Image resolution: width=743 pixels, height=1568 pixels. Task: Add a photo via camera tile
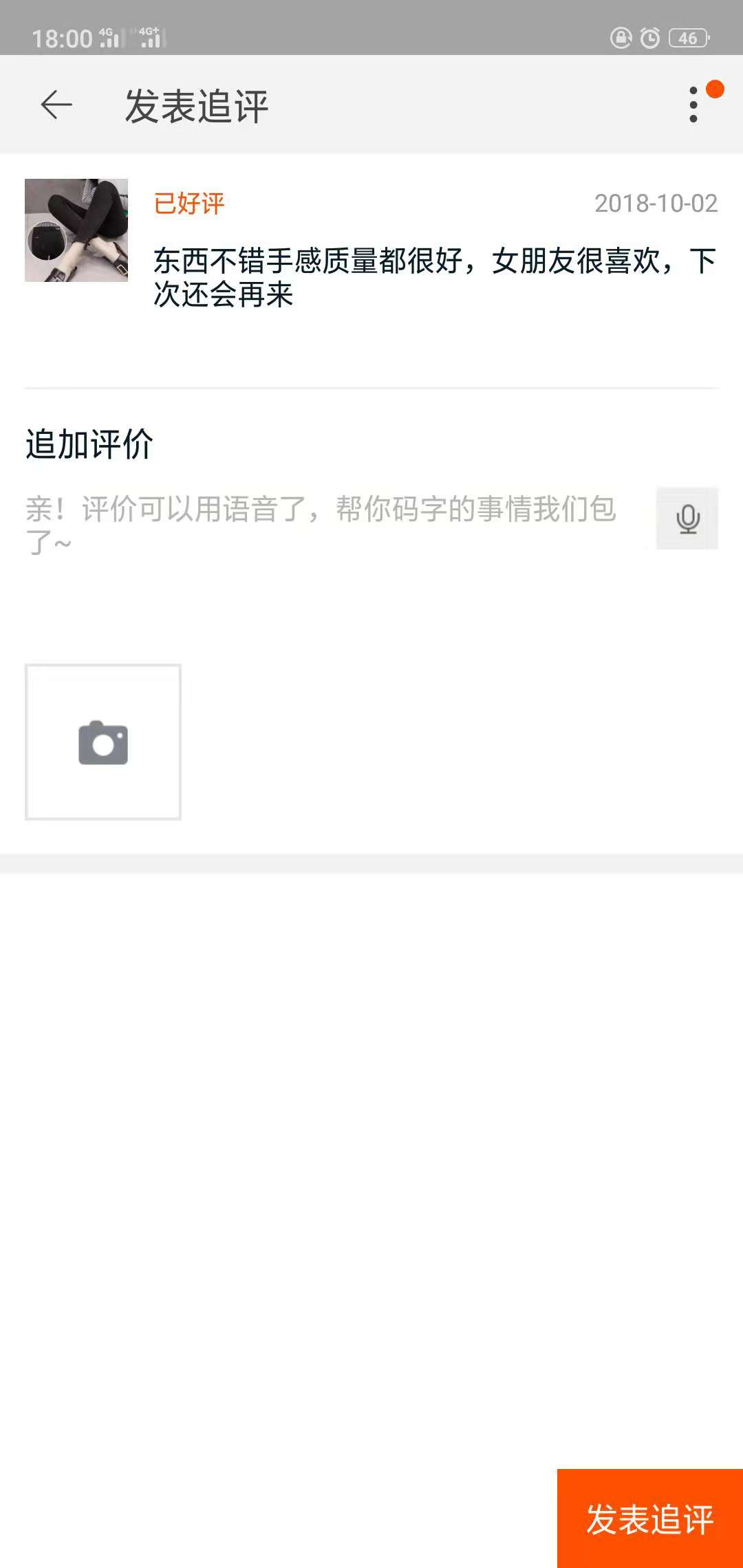click(x=103, y=742)
